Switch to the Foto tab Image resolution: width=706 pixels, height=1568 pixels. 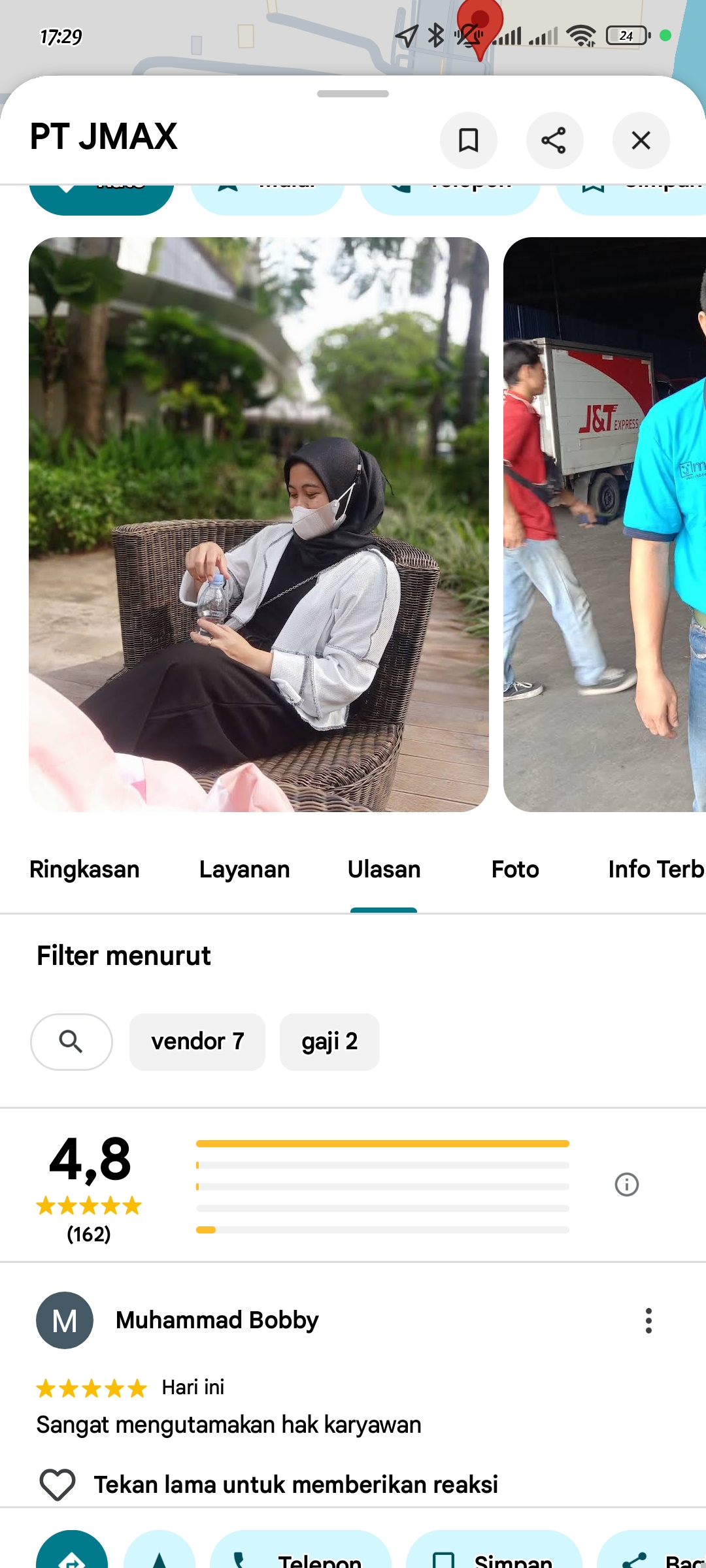(514, 870)
